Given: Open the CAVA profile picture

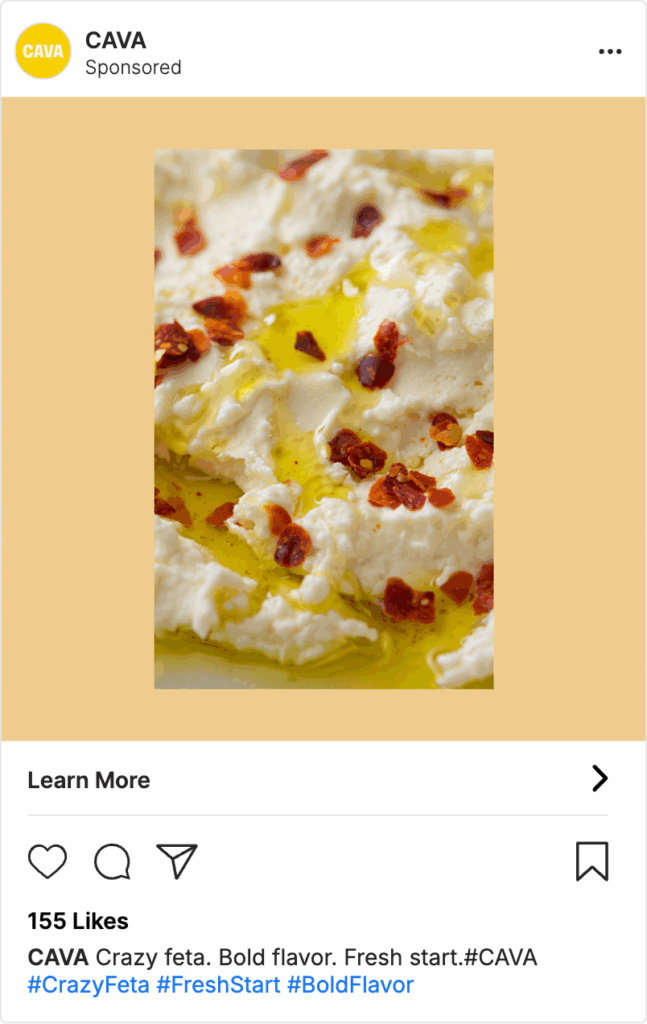Looking at the screenshot, I should tap(43, 51).
